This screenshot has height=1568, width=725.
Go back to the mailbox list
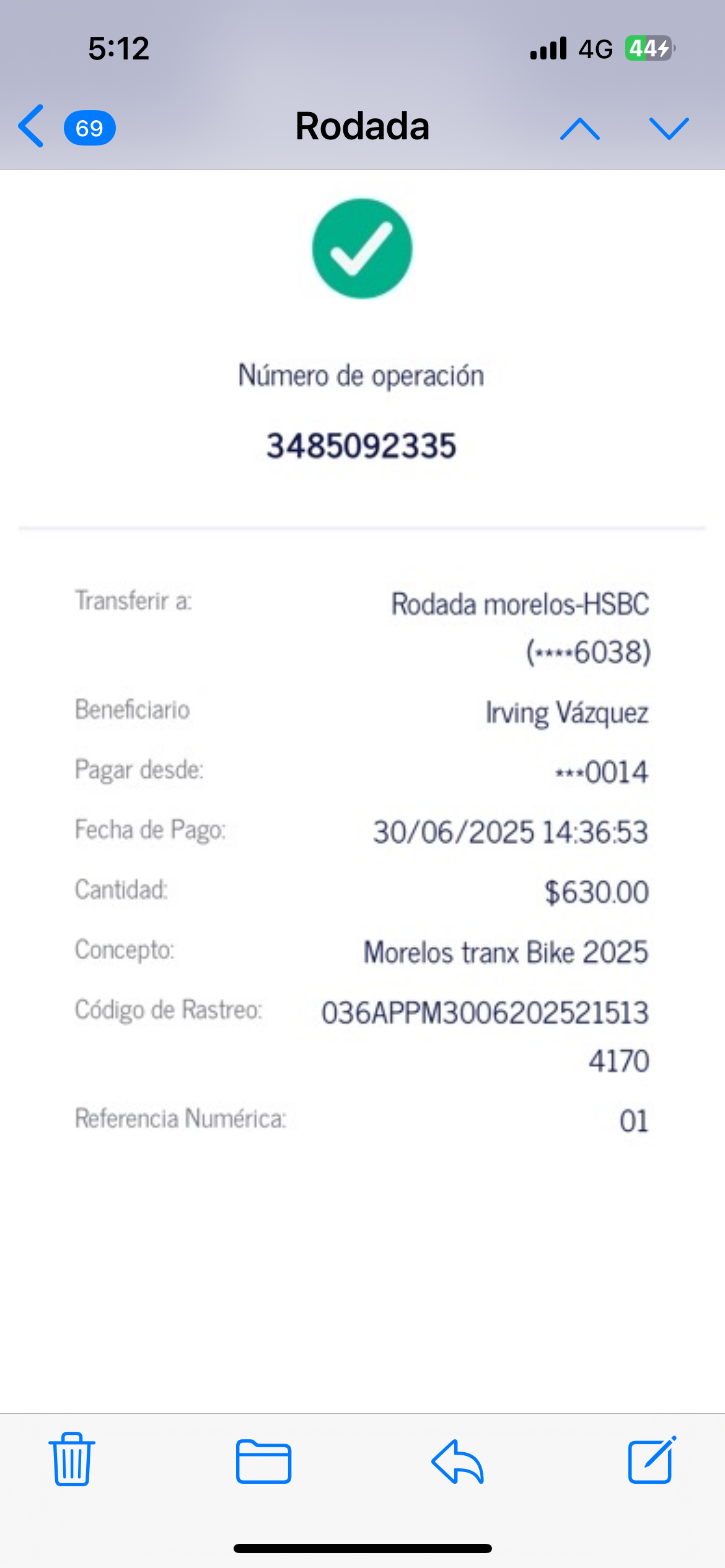coord(32,126)
